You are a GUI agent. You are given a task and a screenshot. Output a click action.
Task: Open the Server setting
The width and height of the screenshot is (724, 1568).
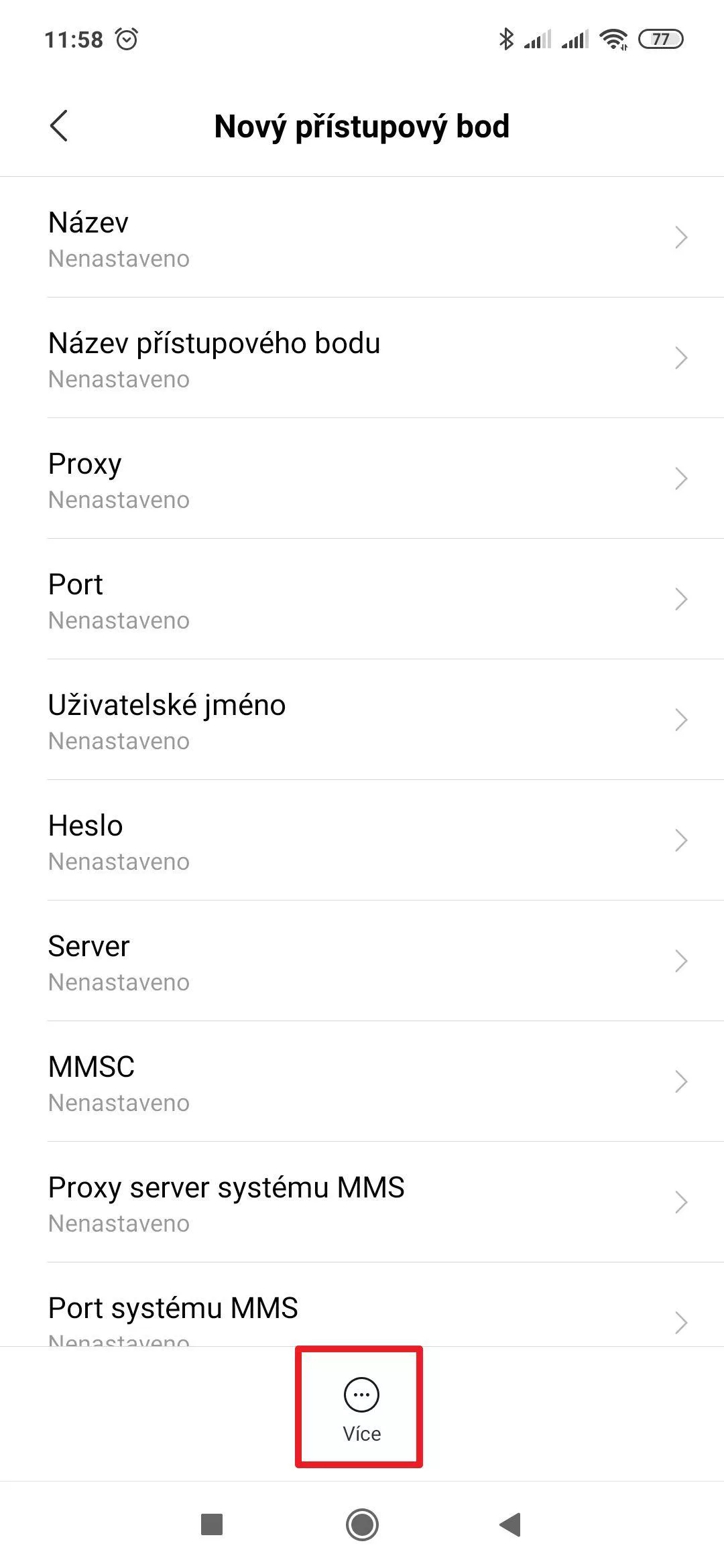click(x=362, y=961)
